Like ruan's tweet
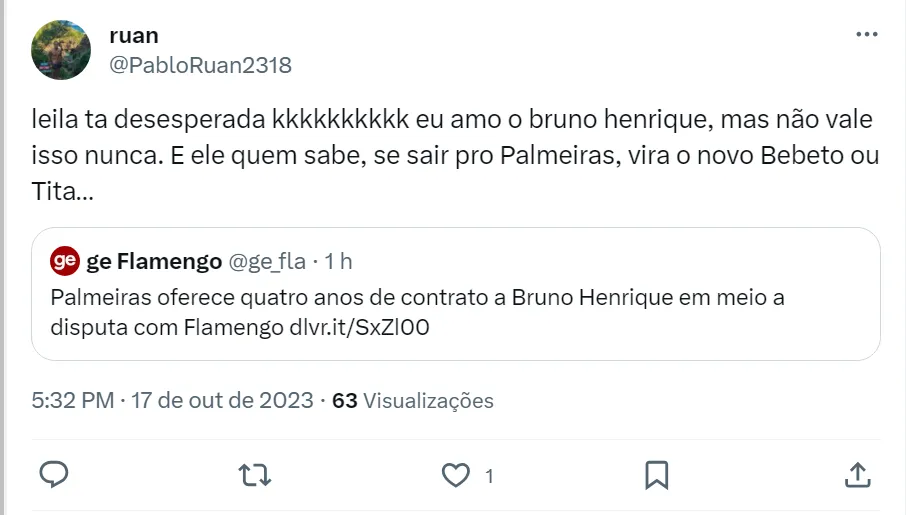906x515 pixels. pyautogui.click(x=457, y=475)
